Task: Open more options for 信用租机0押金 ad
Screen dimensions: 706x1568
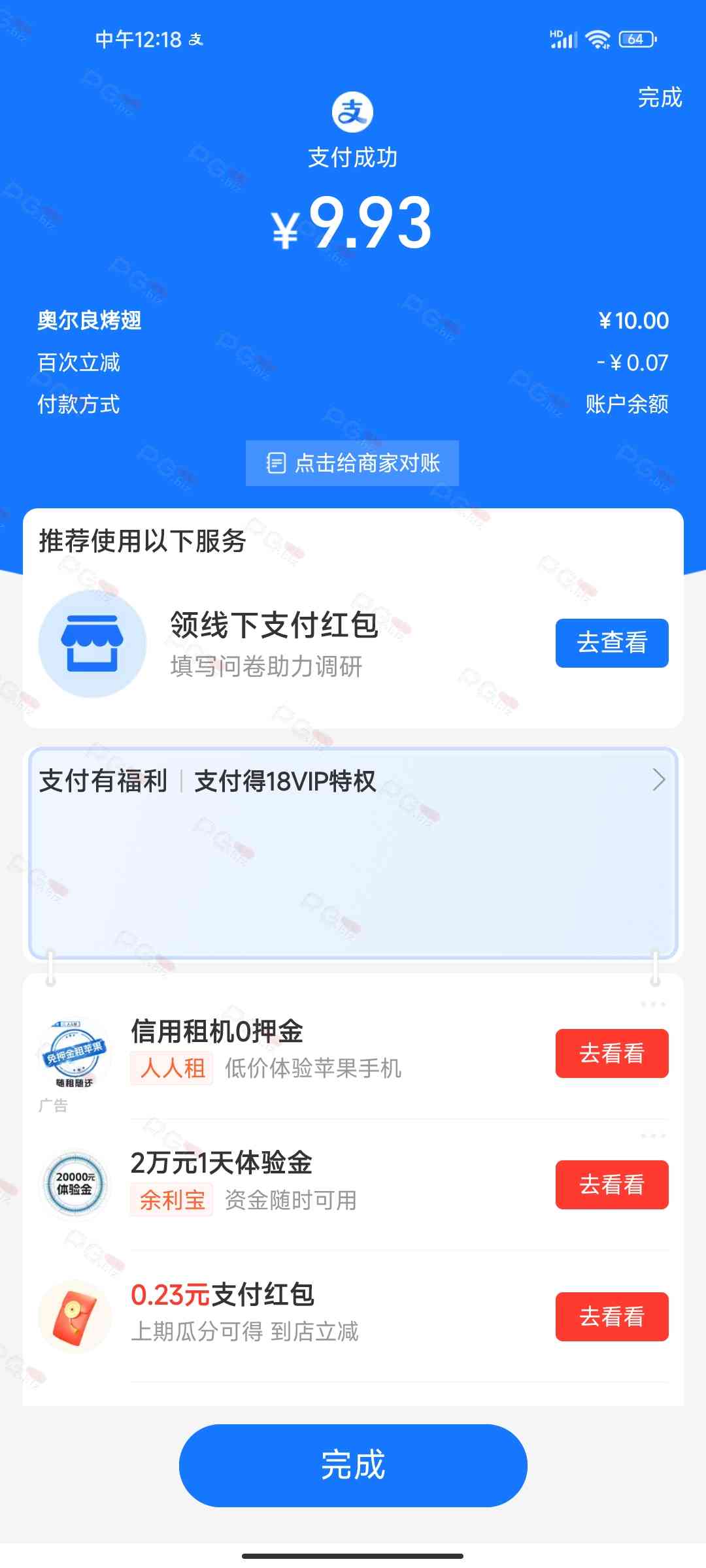Action: [x=652, y=1004]
